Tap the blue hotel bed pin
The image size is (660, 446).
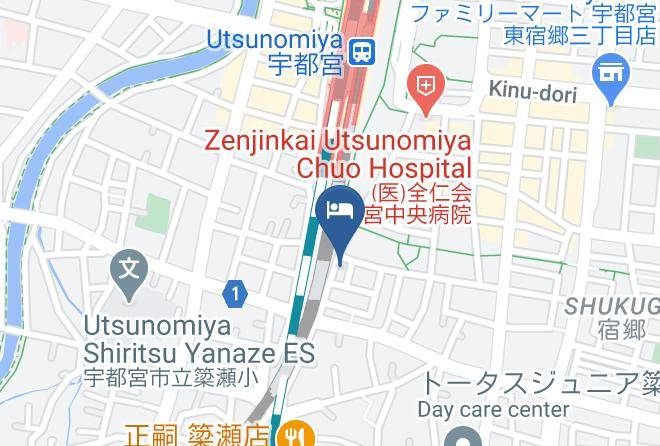coord(340,219)
